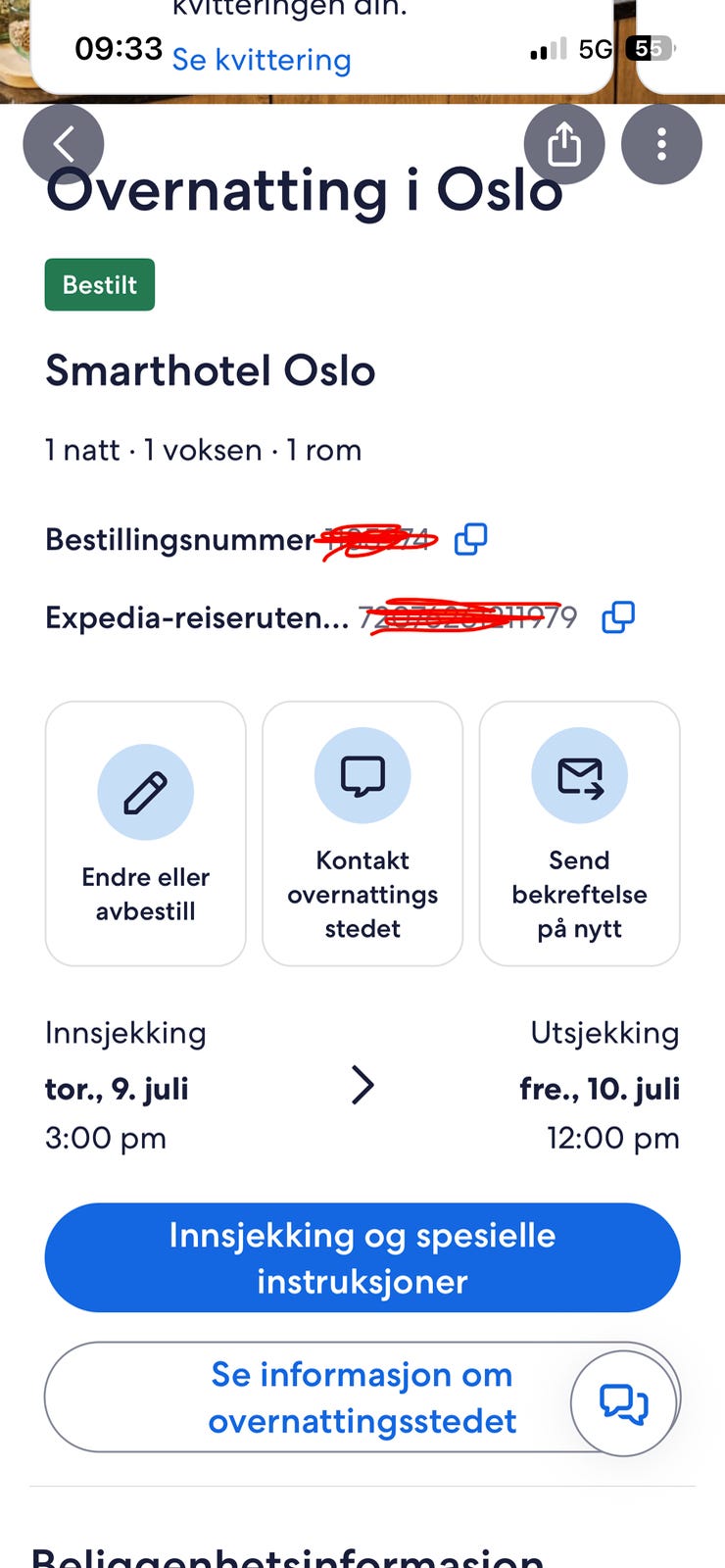The height and width of the screenshot is (1568, 725).
Task: Tap the chevron between check-in and check-out dates
Action: click(362, 1086)
